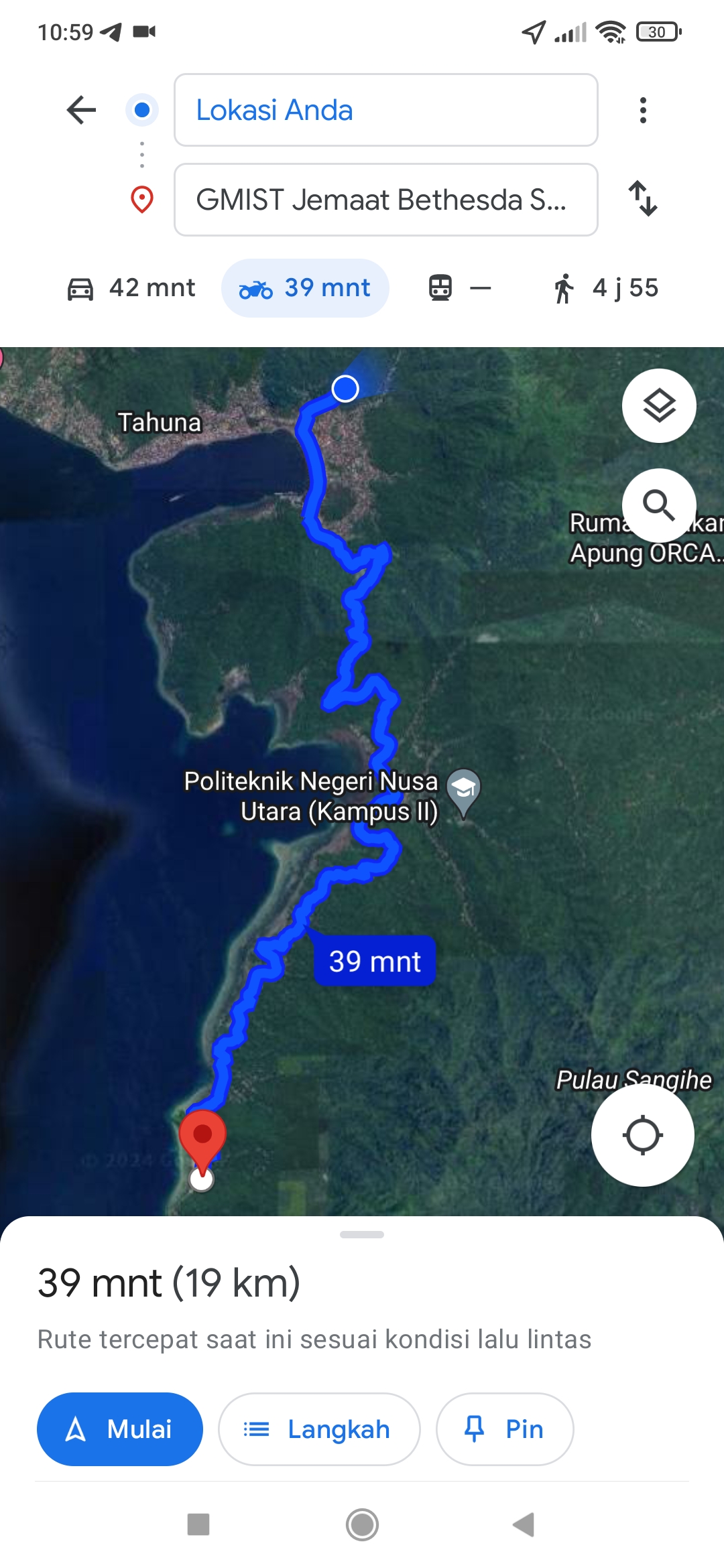Go back with the top arrow
Screen dimensions: 724x1568
point(82,110)
